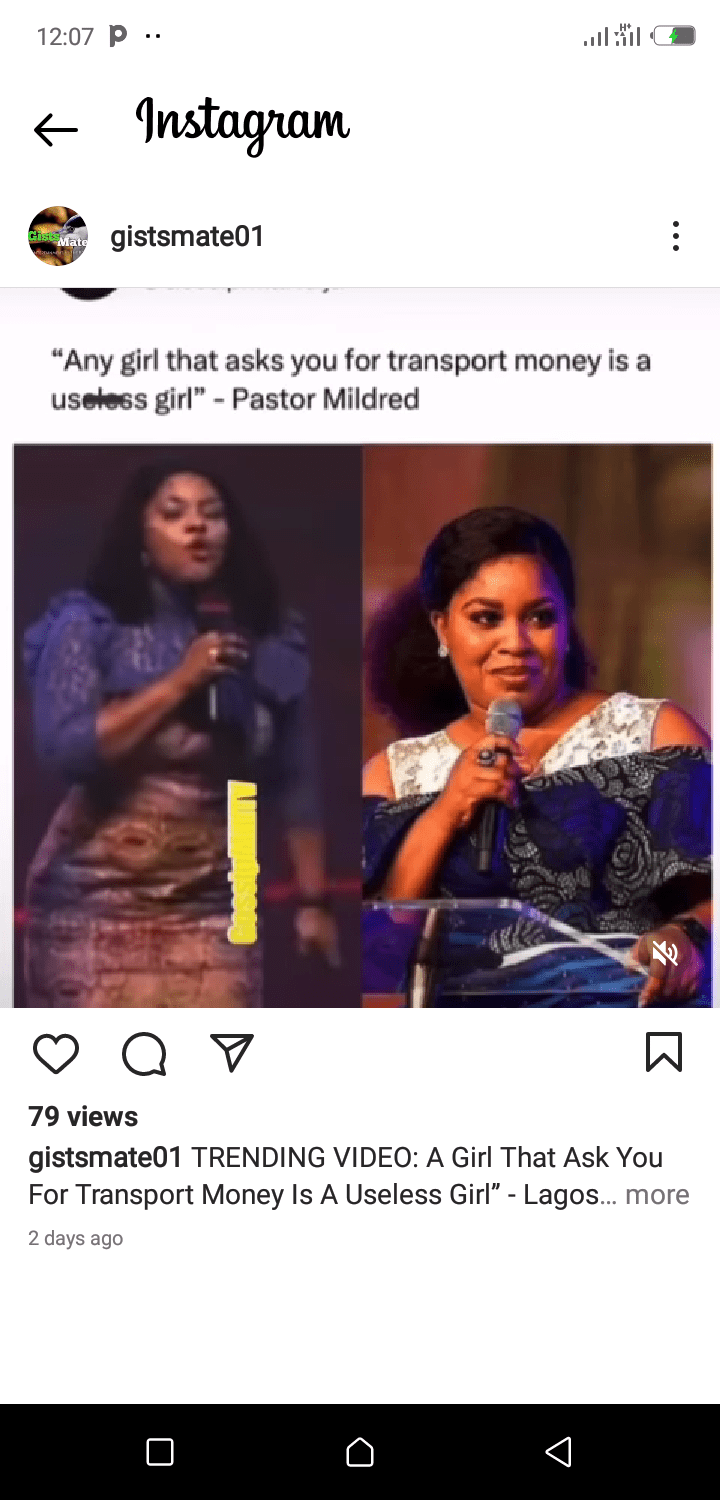Open gistsmate01 profile picture

pyautogui.click(x=58, y=236)
